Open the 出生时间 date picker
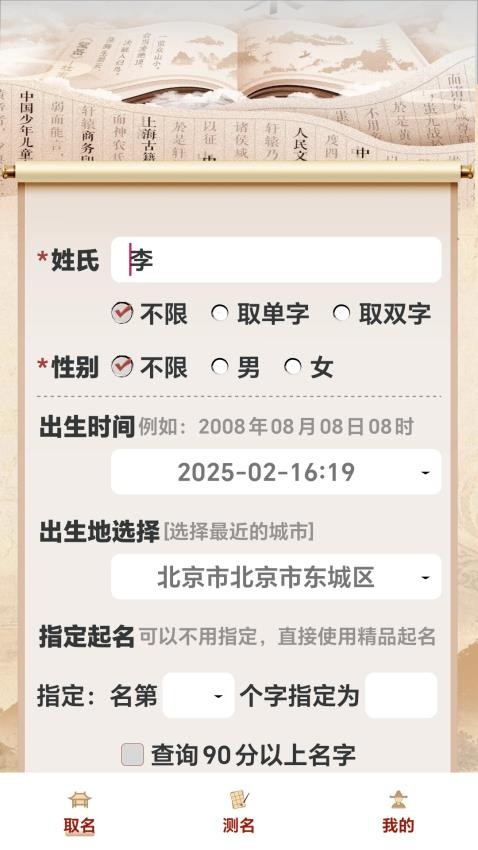This screenshot has width=478, height=850. (276, 472)
